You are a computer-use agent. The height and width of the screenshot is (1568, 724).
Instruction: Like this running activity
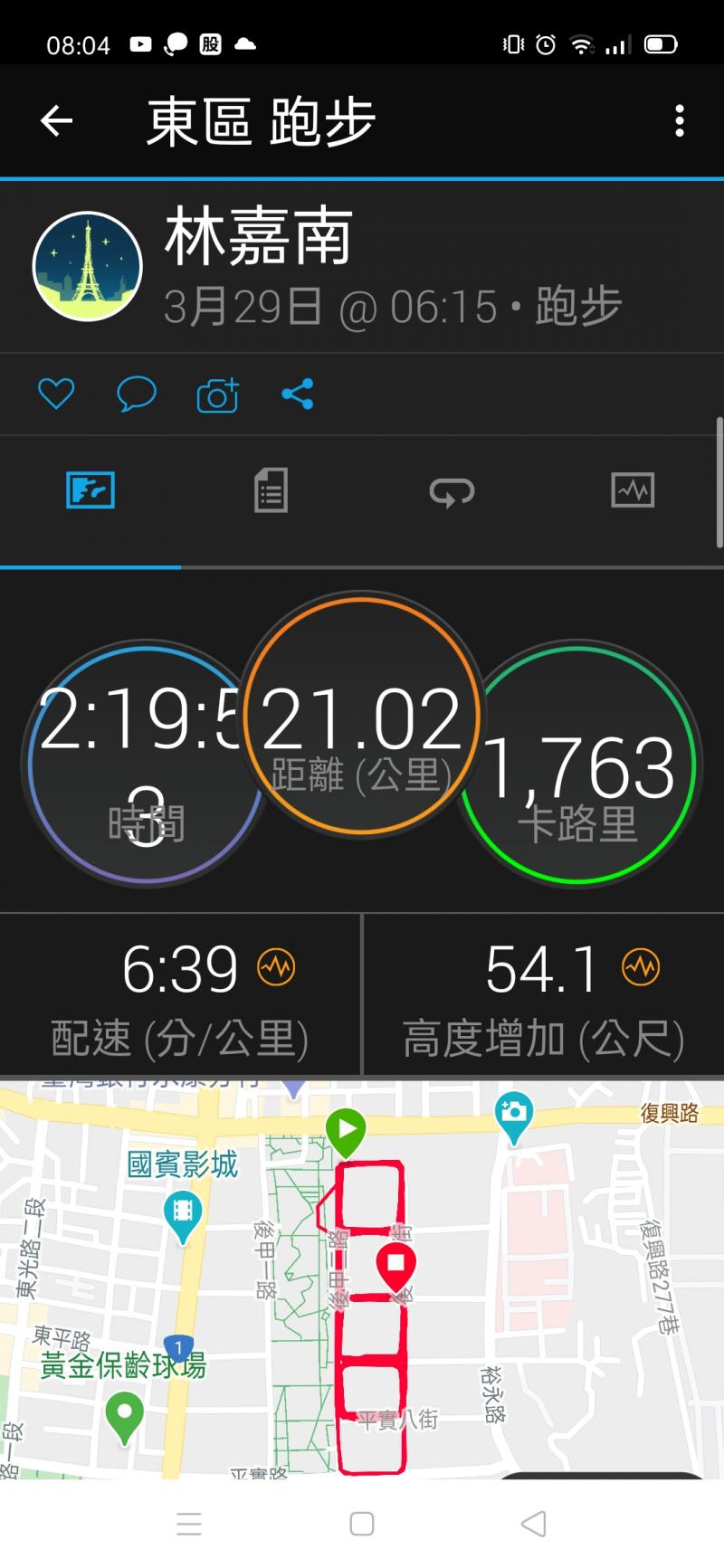pyautogui.click(x=56, y=394)
